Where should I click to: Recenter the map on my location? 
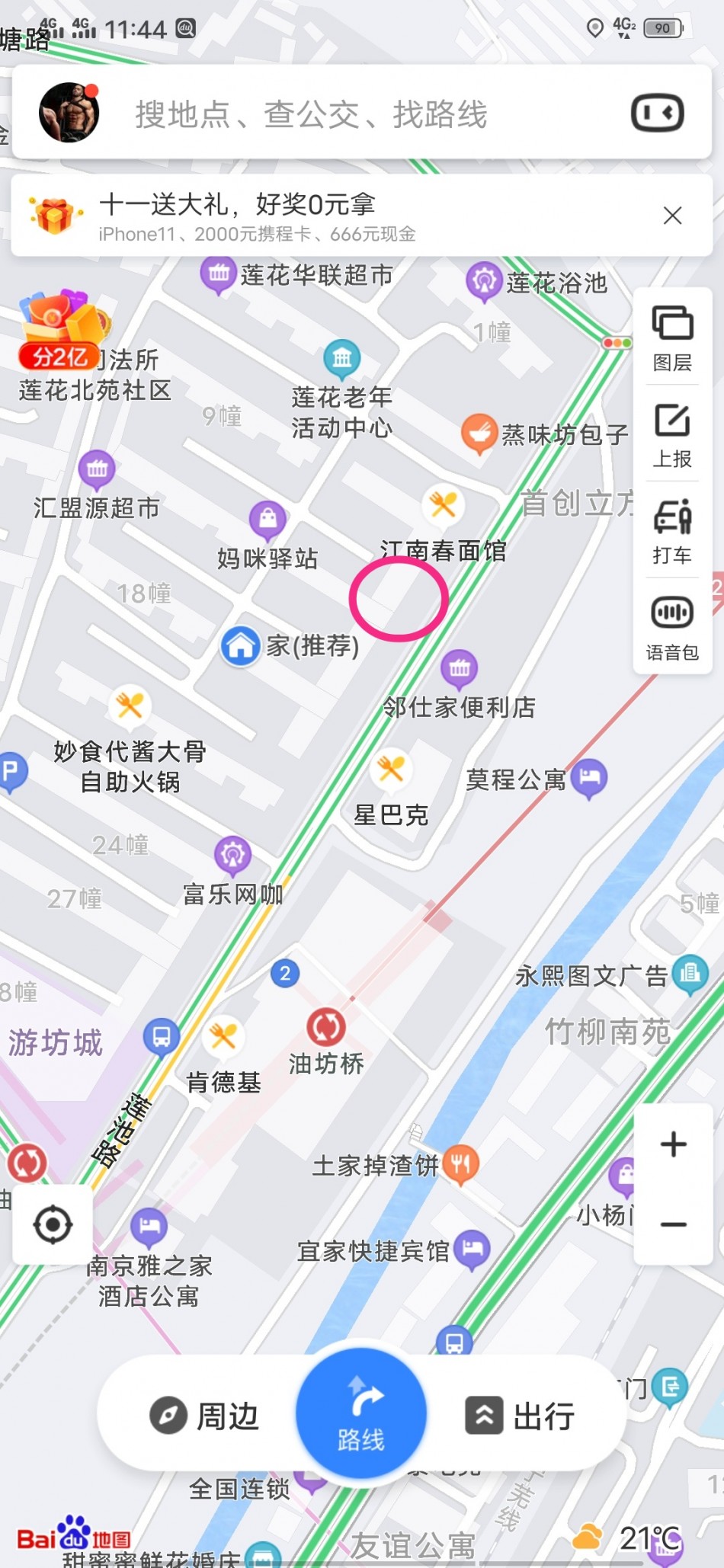(53, 1224)
